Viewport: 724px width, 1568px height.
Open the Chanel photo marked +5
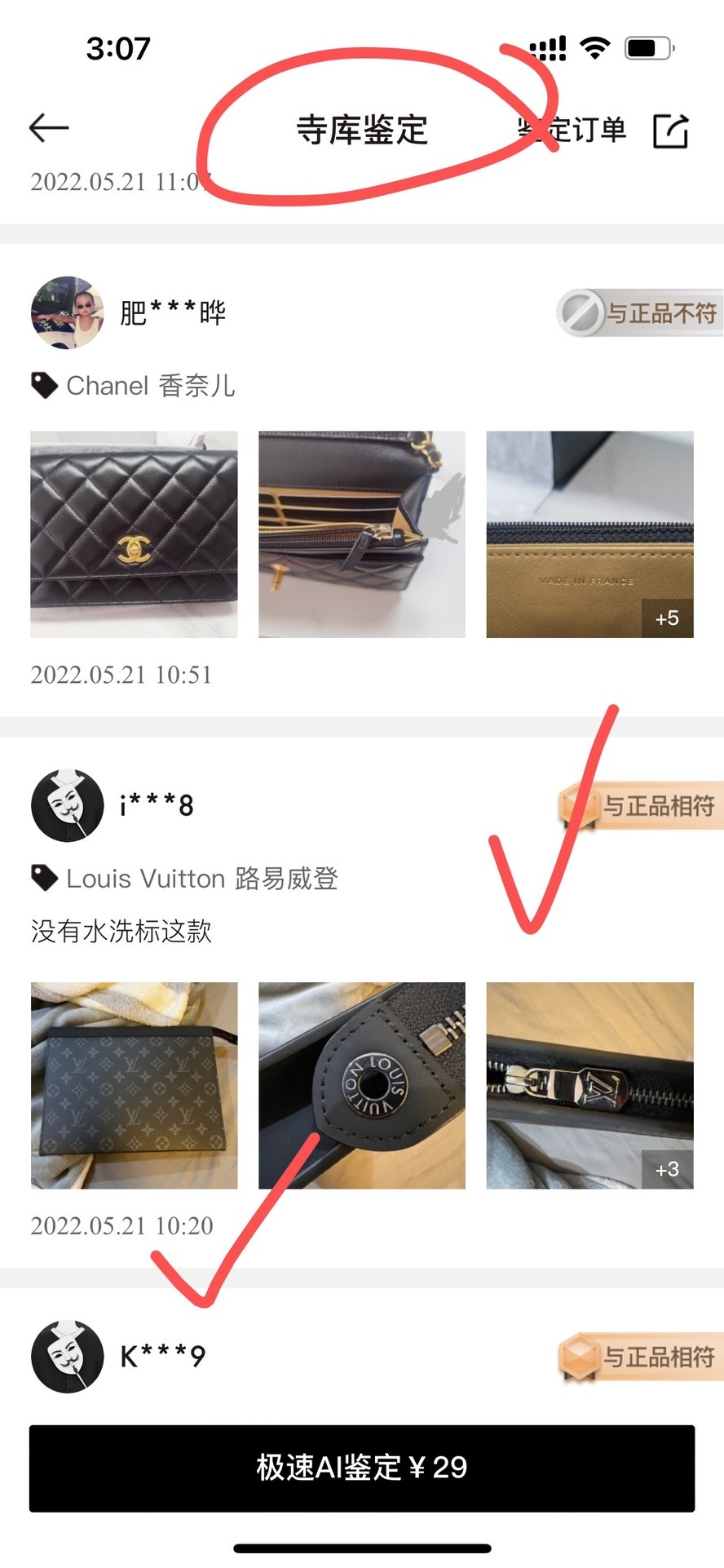coord(589,534)
